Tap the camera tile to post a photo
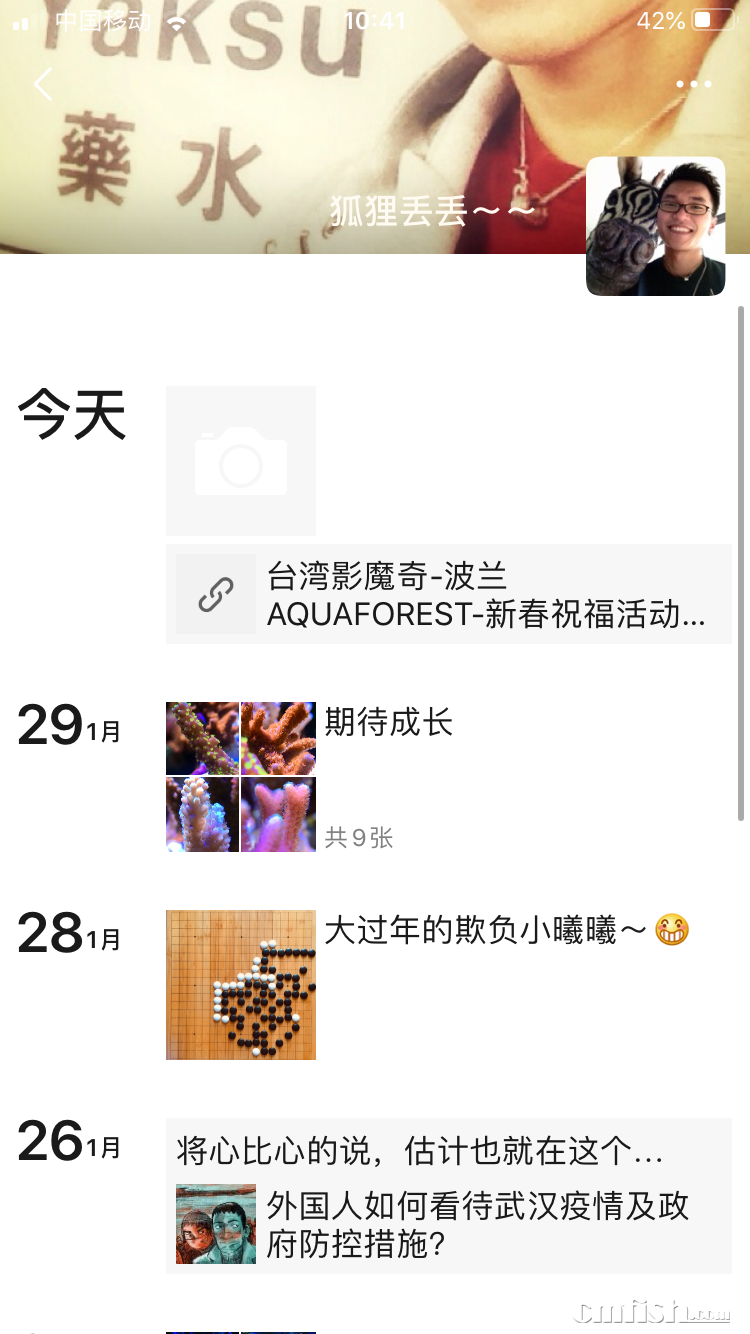Viewport: 750px width, 1334px height. click(x=241, y=461)
